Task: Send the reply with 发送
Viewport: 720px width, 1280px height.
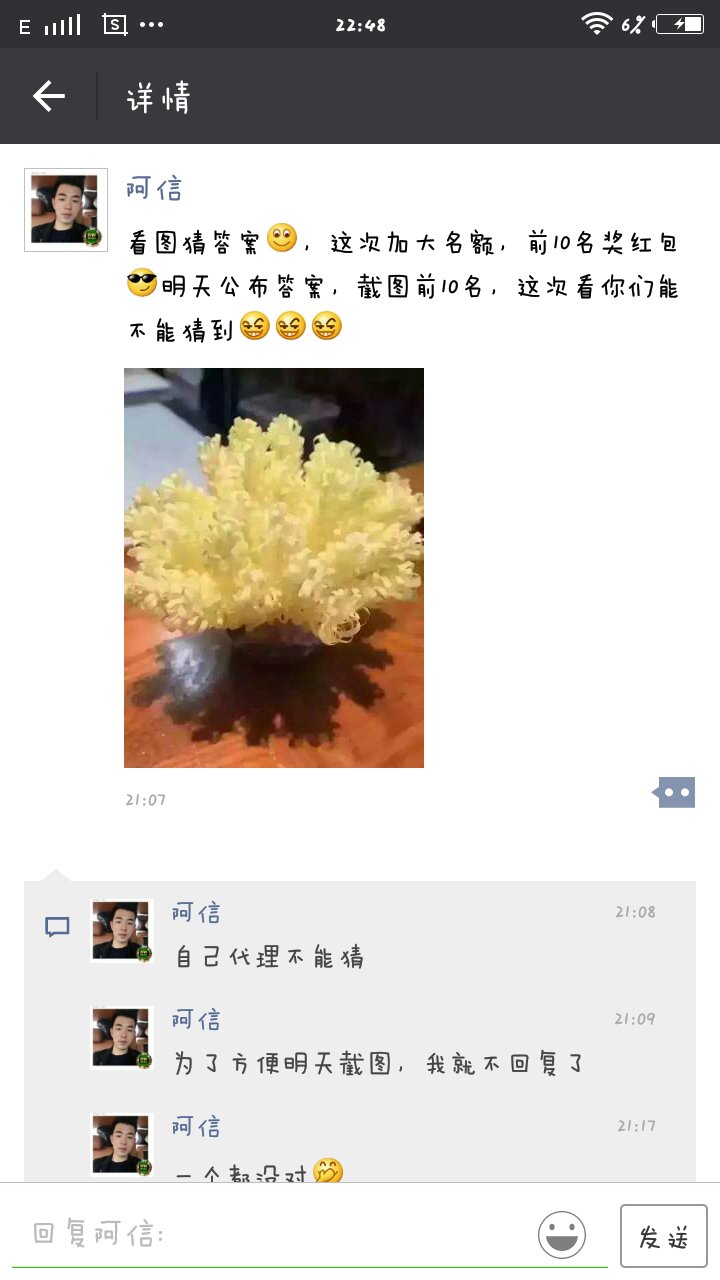Action: coord(664,1237)
